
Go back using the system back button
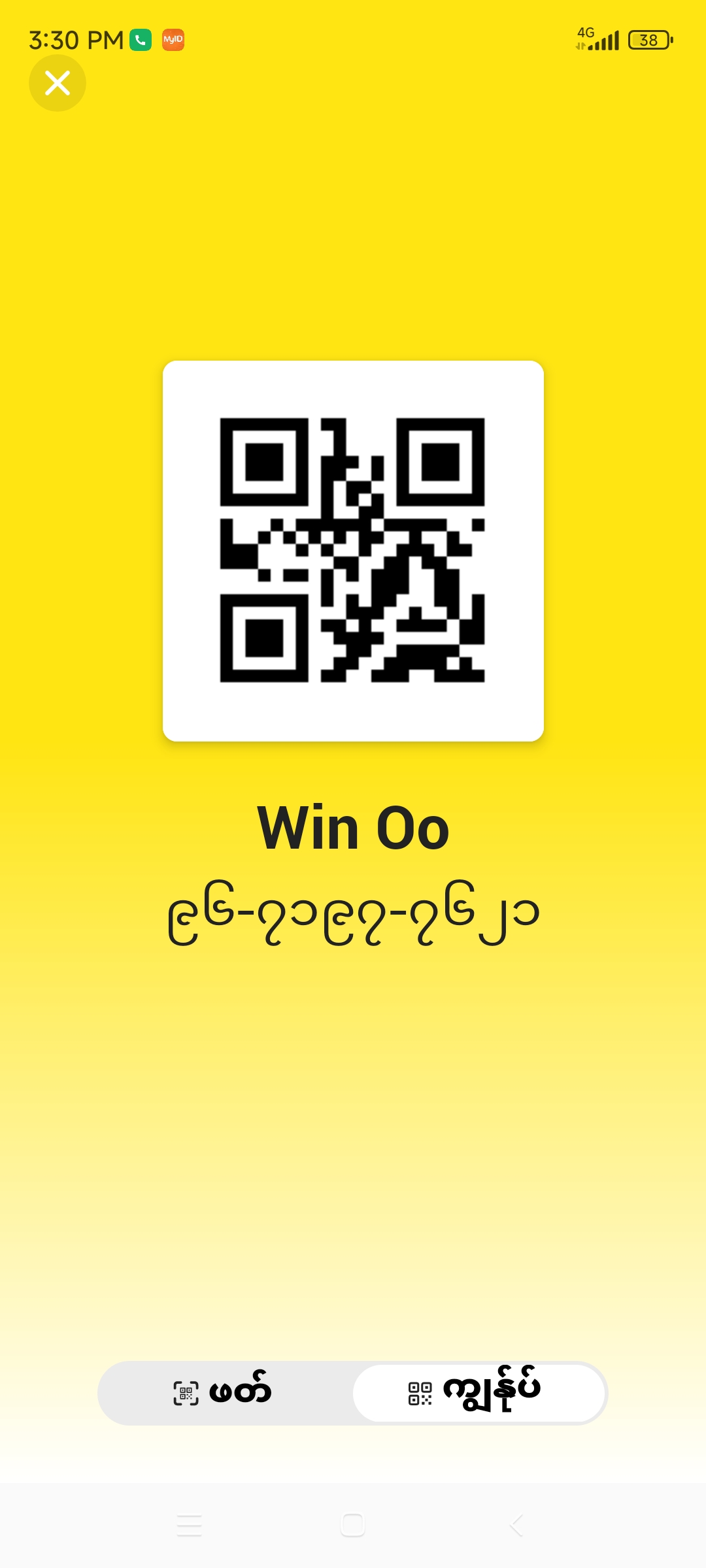(x=516, y=1526)
